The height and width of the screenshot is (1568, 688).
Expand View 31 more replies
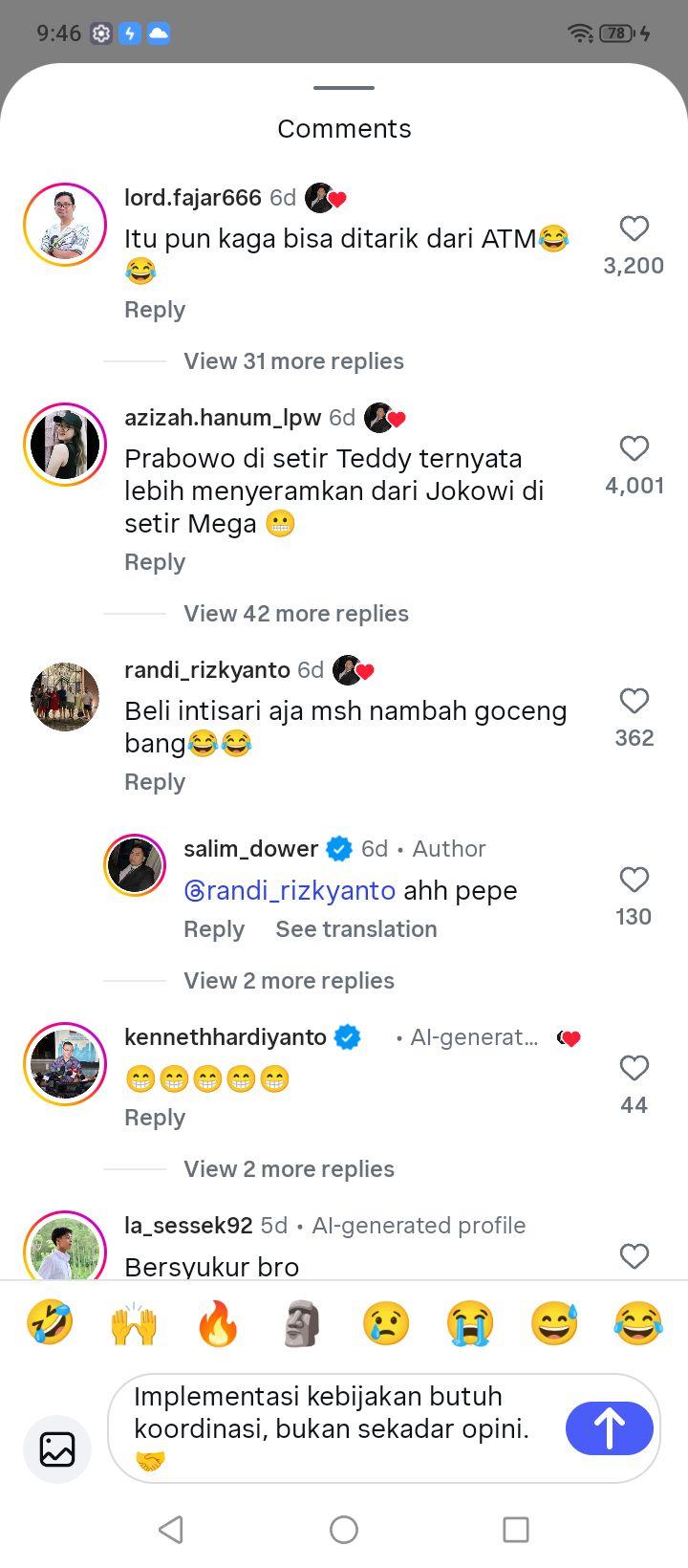tap(293, 361)
